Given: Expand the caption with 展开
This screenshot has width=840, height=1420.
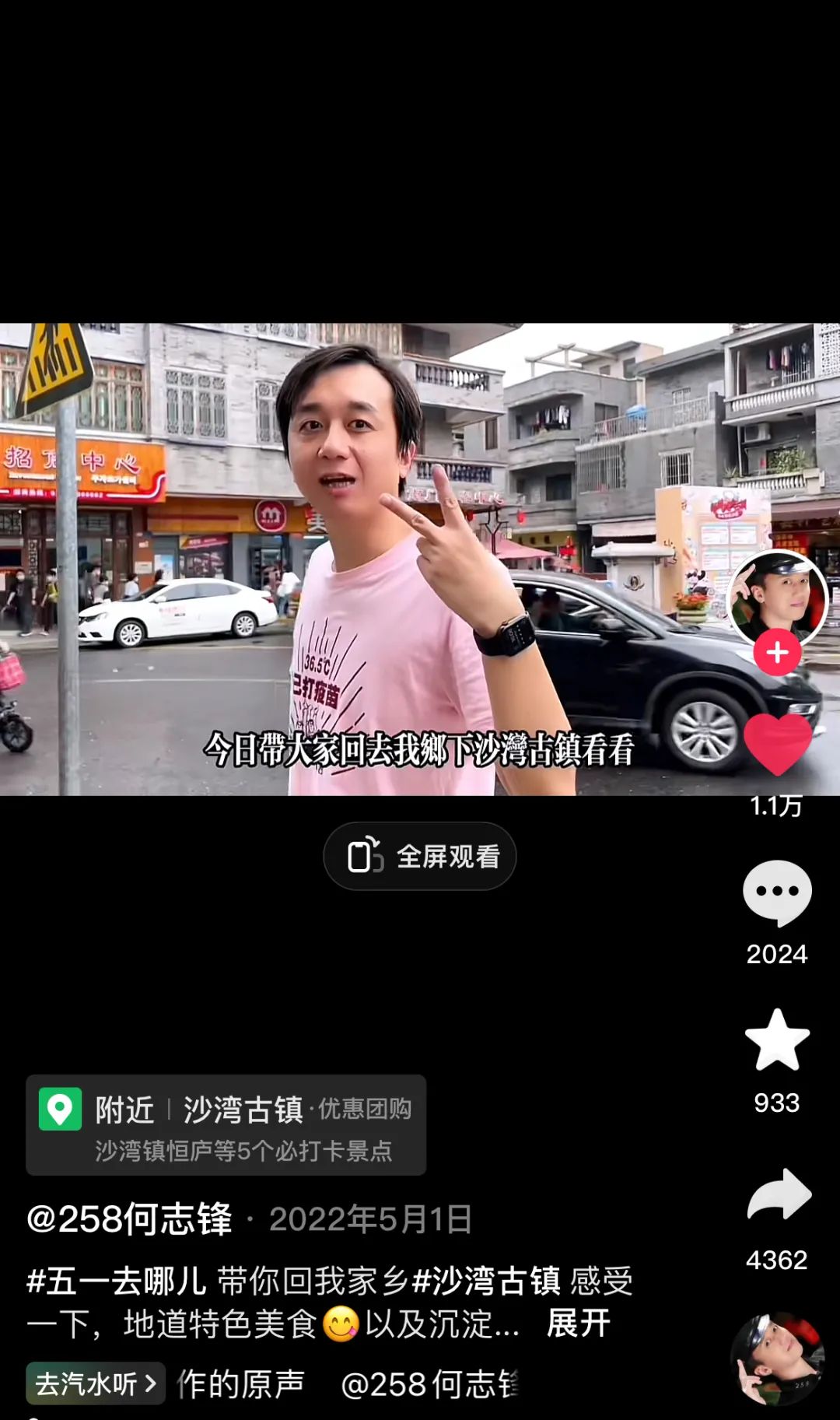Looking at the screenshot, I should point(578,1324).
